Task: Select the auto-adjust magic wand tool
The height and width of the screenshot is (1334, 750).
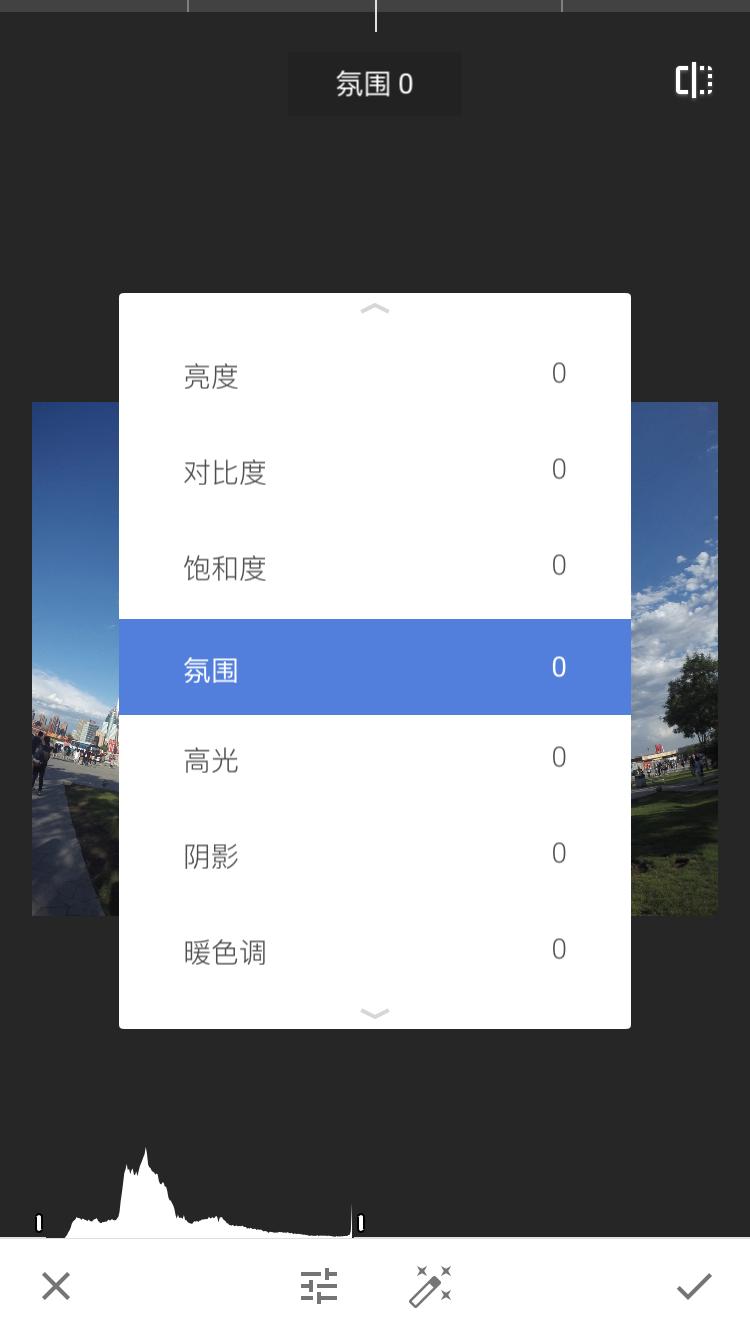Action: click(x=430, y=1285)
